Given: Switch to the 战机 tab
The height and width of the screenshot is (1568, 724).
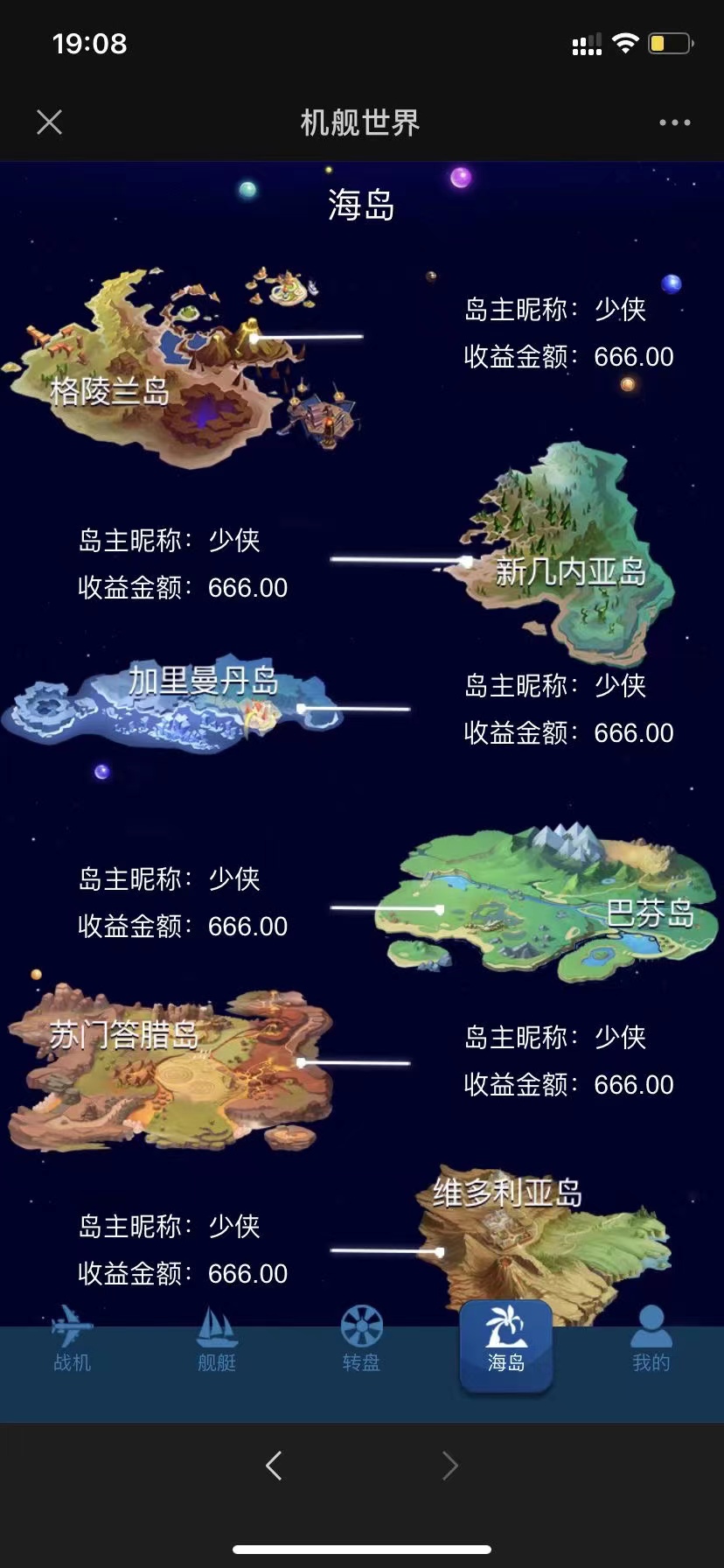Looking at the screenshot, I should pyautogui.click(x=72, y=1339).
